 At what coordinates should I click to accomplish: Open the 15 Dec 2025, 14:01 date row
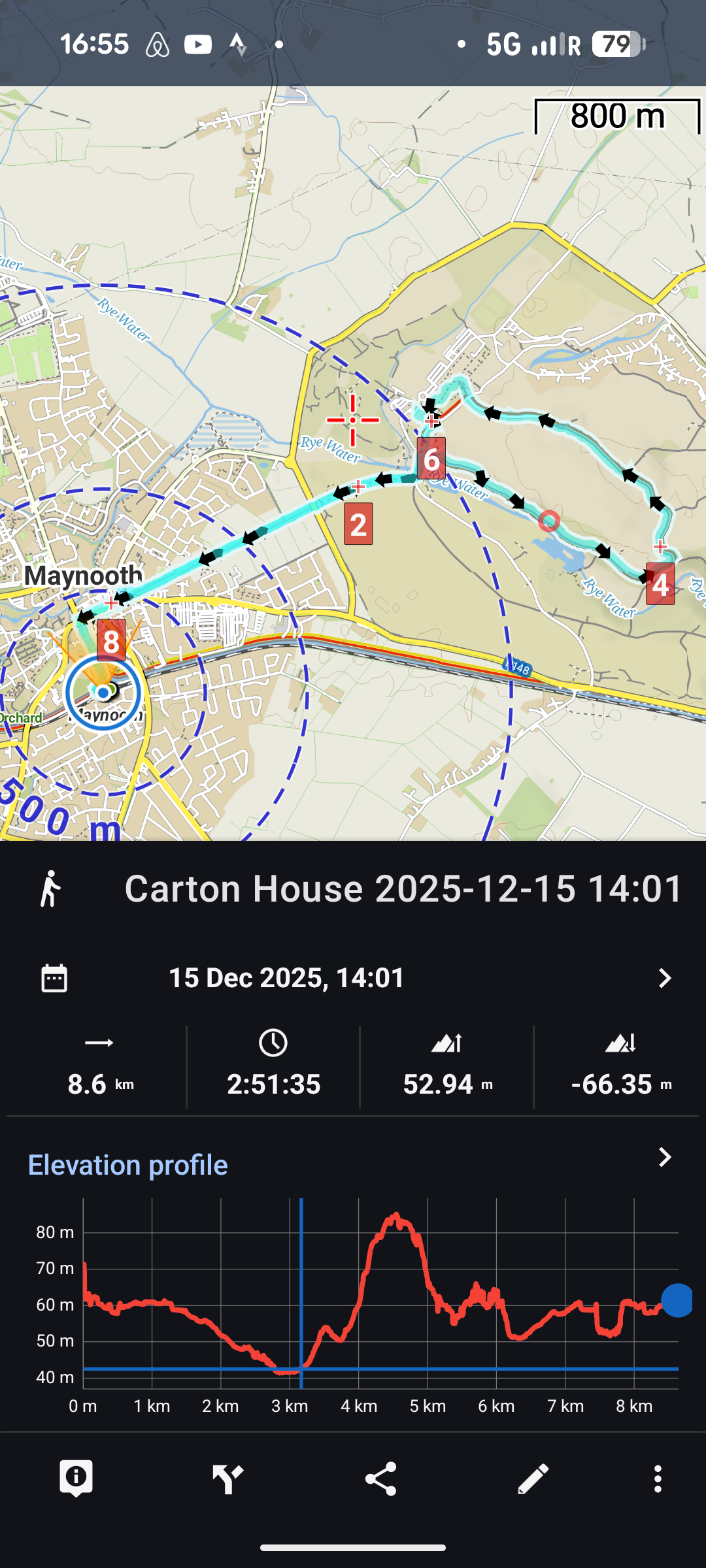tap(353, 978)
